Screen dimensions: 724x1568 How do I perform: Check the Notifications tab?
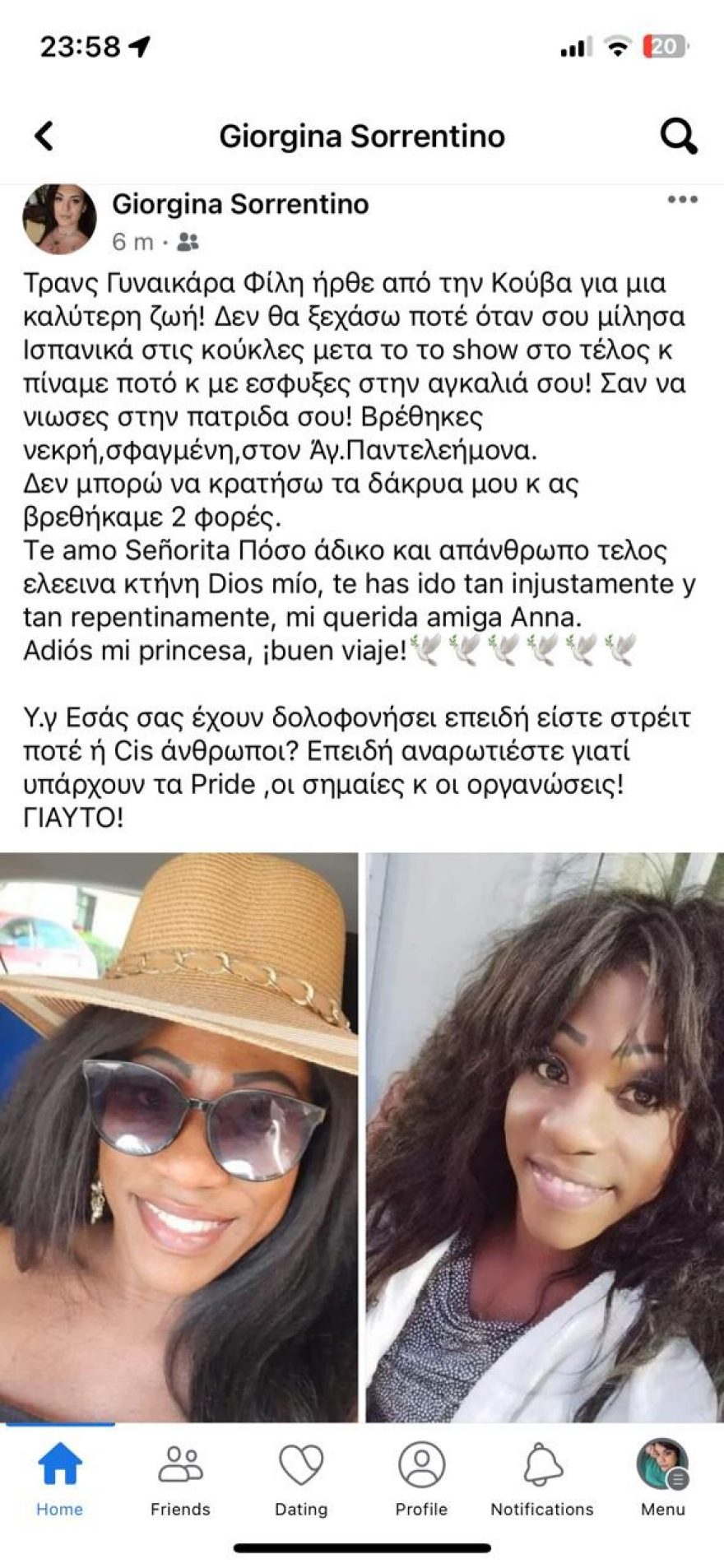[x=542, y=1478]
